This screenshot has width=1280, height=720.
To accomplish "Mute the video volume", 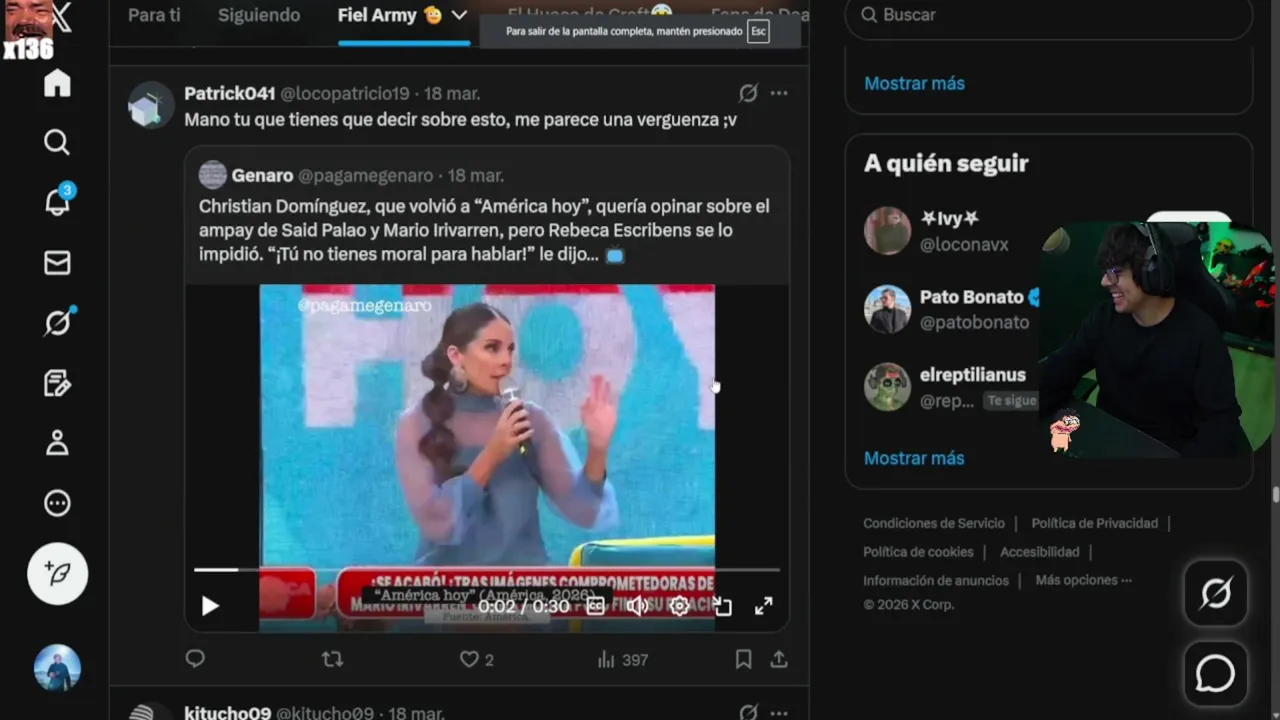I will coord(637,606).
